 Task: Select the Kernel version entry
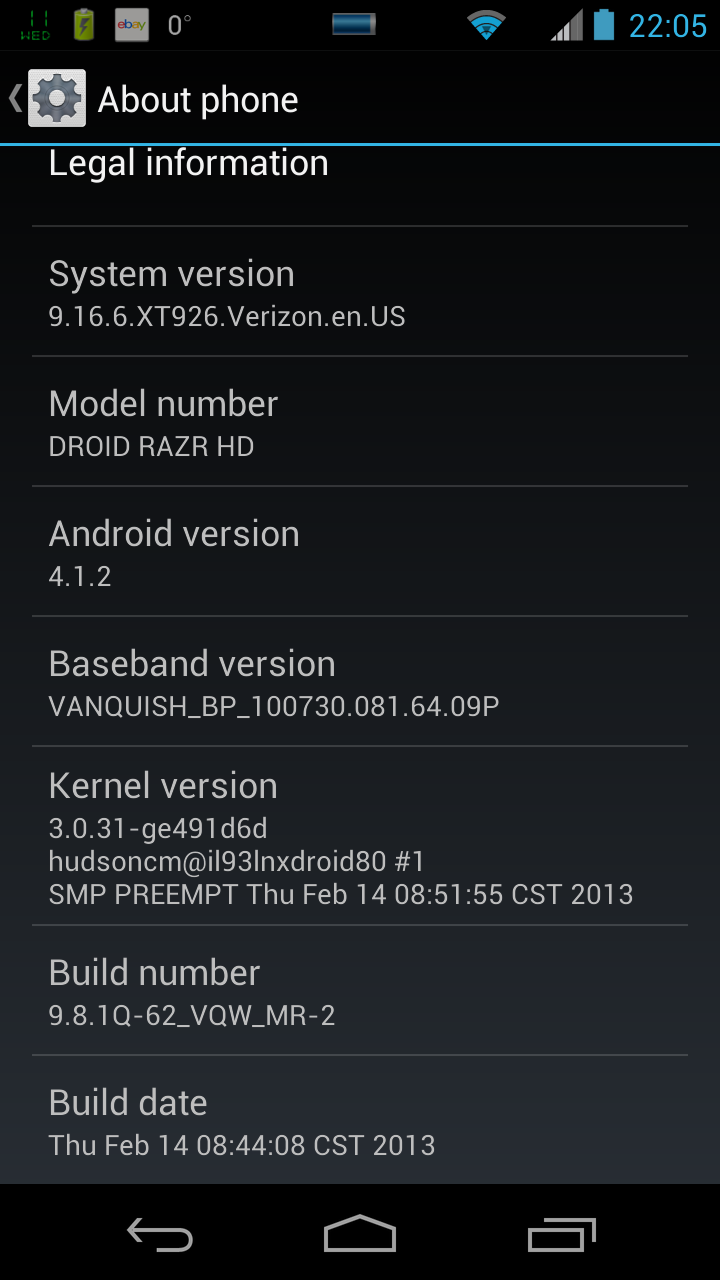(x=360, y=836)
